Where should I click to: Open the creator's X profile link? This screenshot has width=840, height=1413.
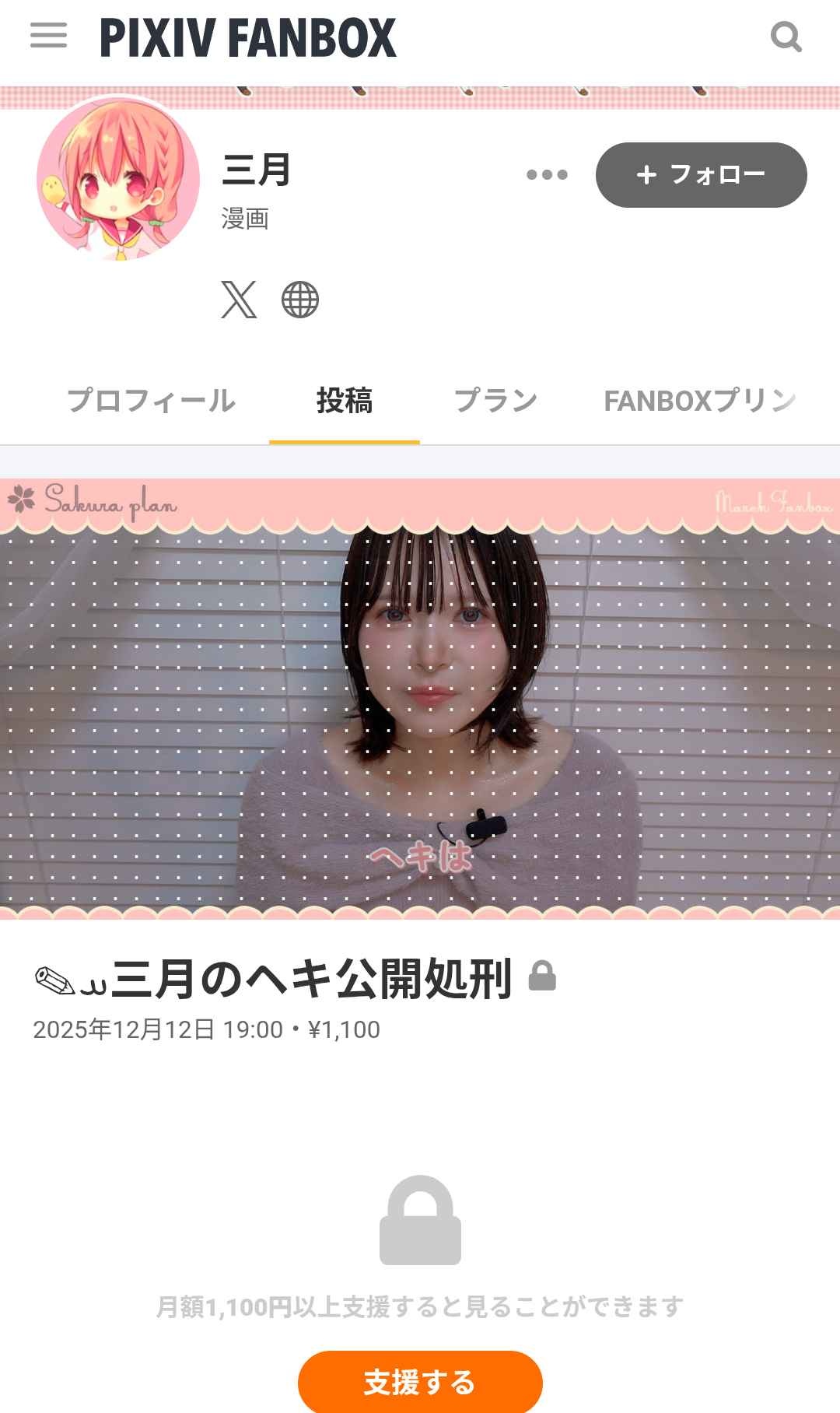click(x=239, y=300)
